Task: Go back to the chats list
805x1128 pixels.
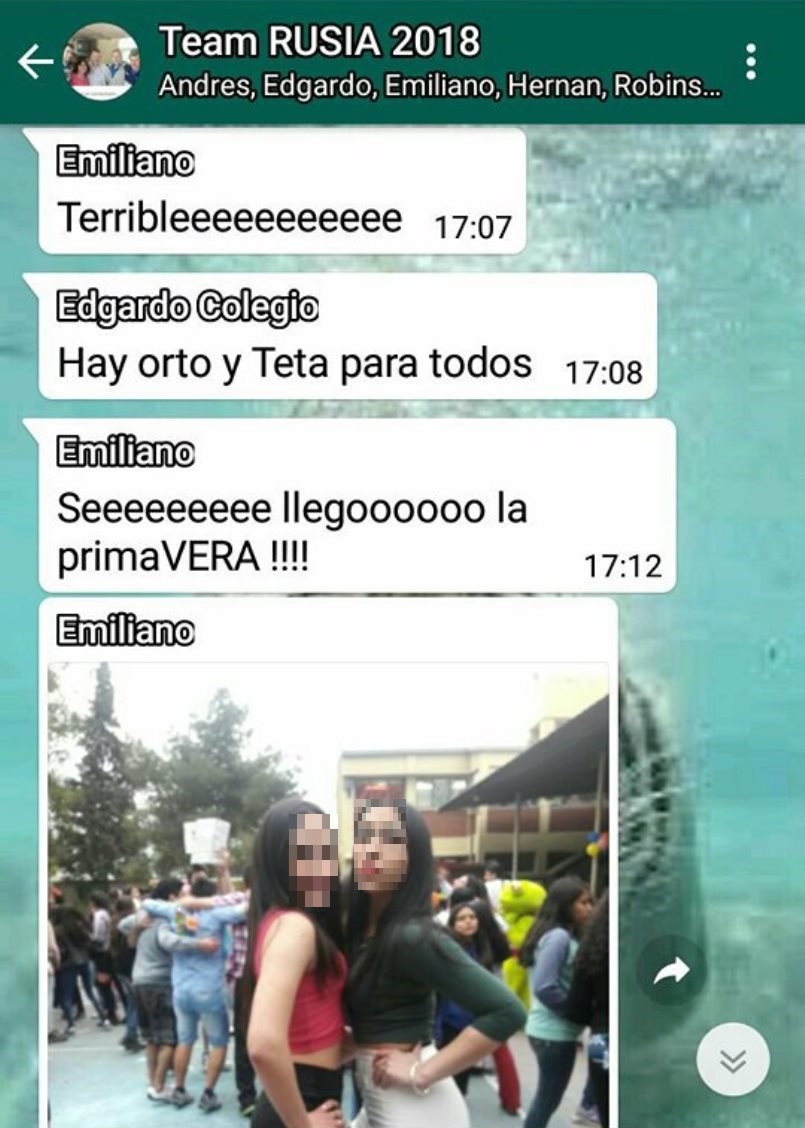Action: click(x=35, y=62)
